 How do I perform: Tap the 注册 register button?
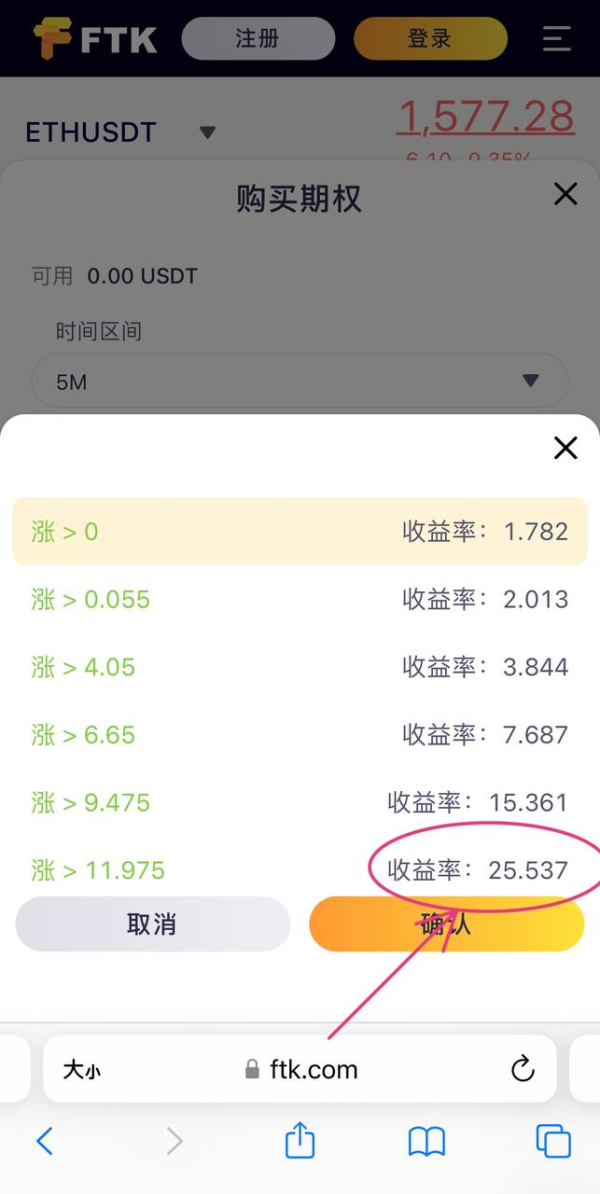(258, 38)
